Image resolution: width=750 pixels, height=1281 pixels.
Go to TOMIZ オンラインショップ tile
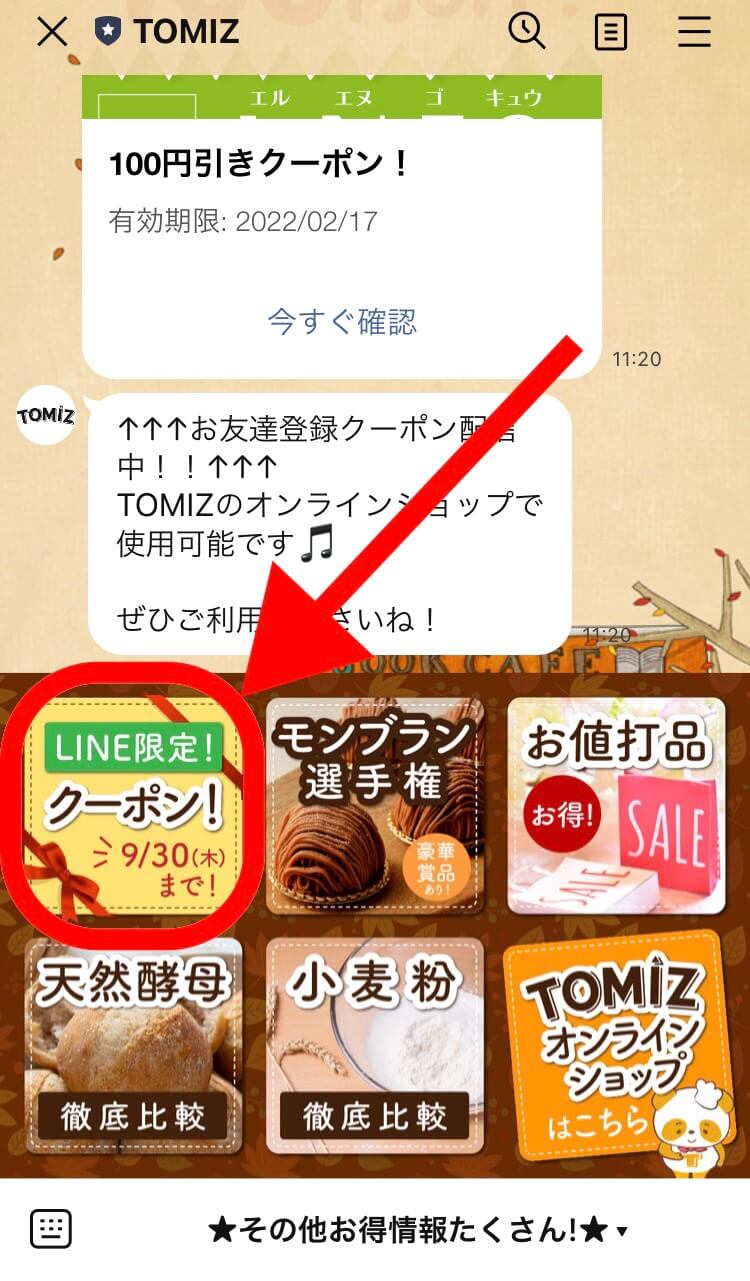[617, 1046]
